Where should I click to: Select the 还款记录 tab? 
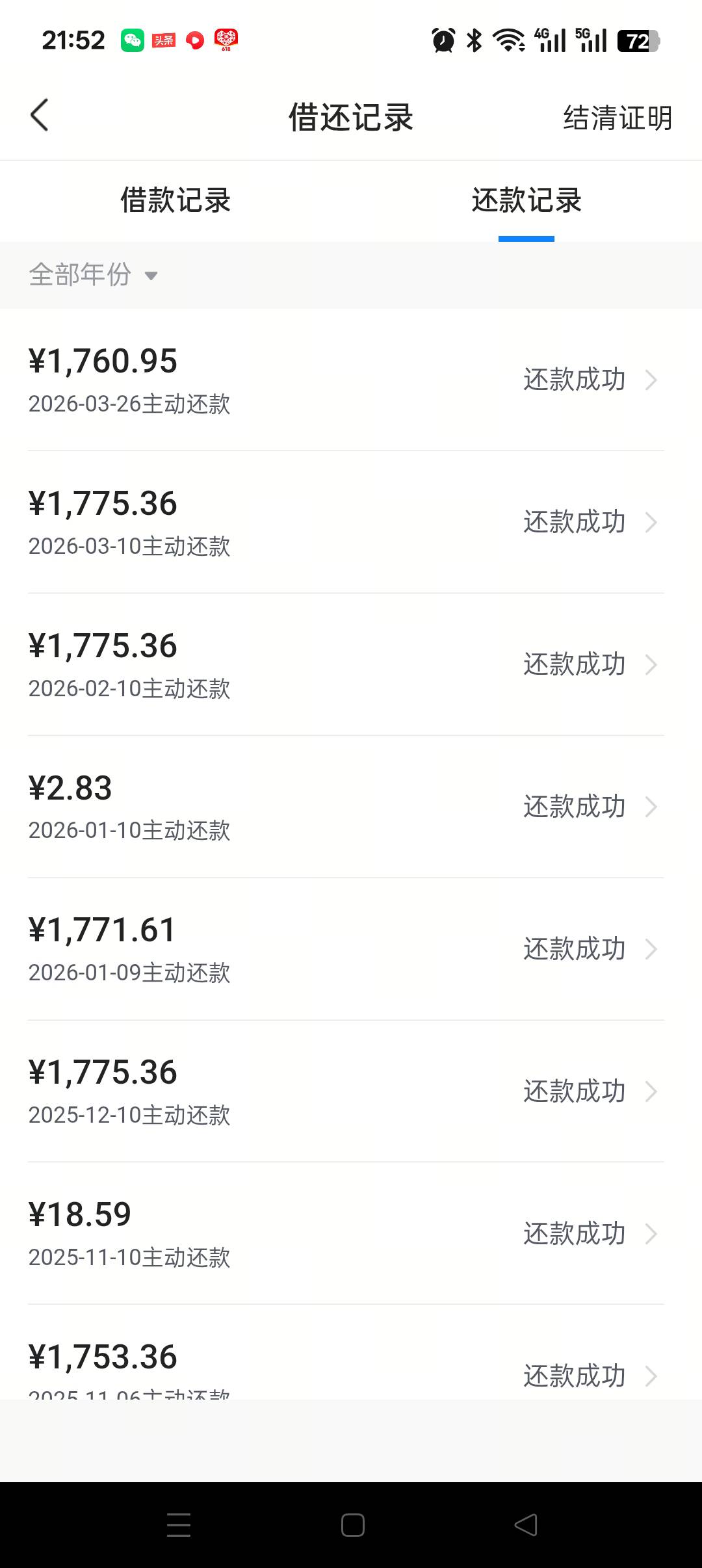(526, 200)
